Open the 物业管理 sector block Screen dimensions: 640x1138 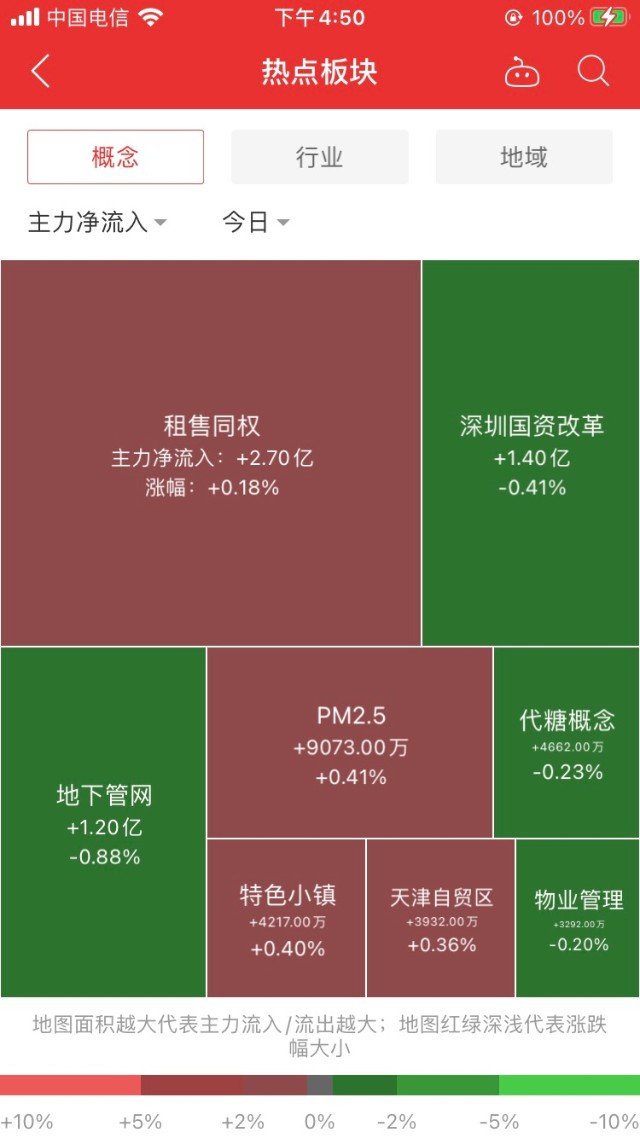click(x=578, y=918)
